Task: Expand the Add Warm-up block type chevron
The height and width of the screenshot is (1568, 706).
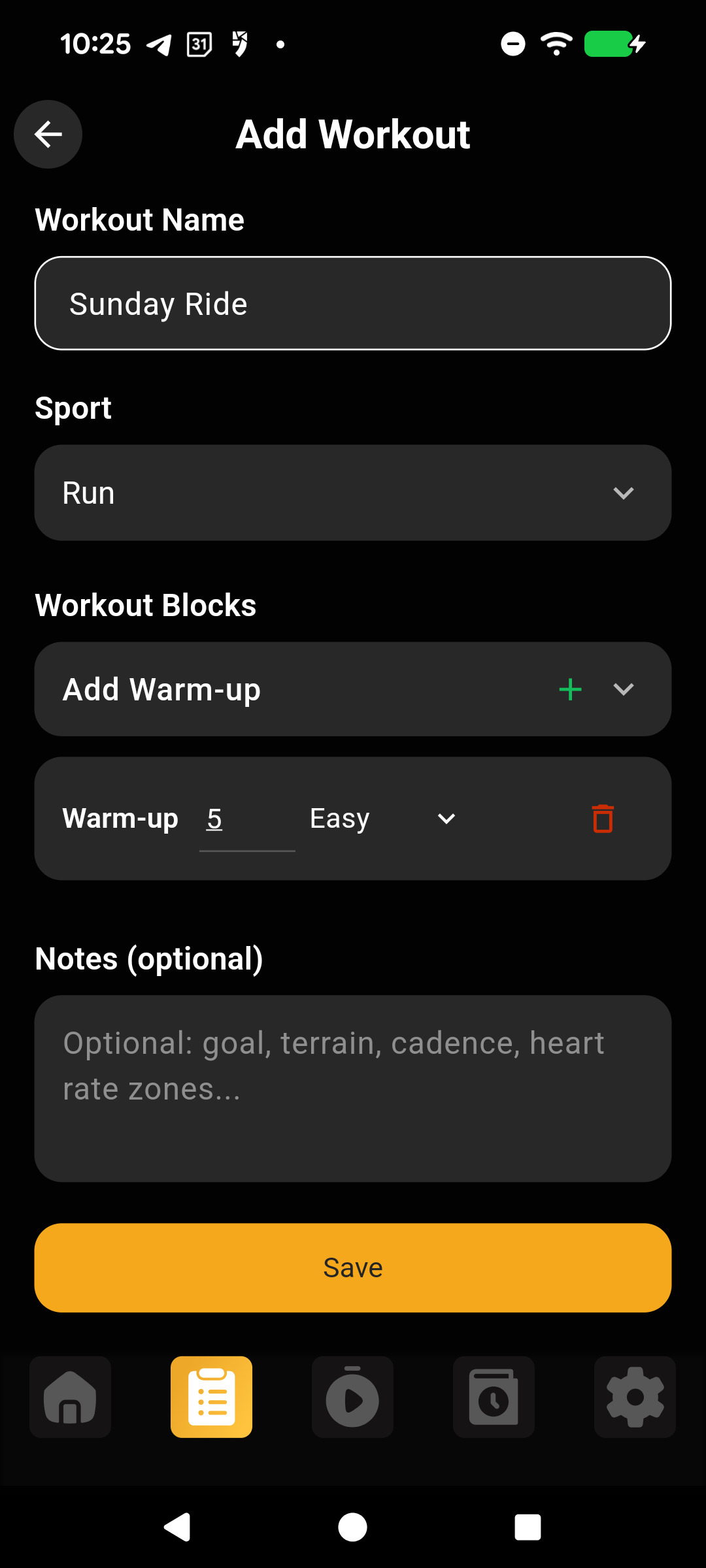Action: coord(624,689)
